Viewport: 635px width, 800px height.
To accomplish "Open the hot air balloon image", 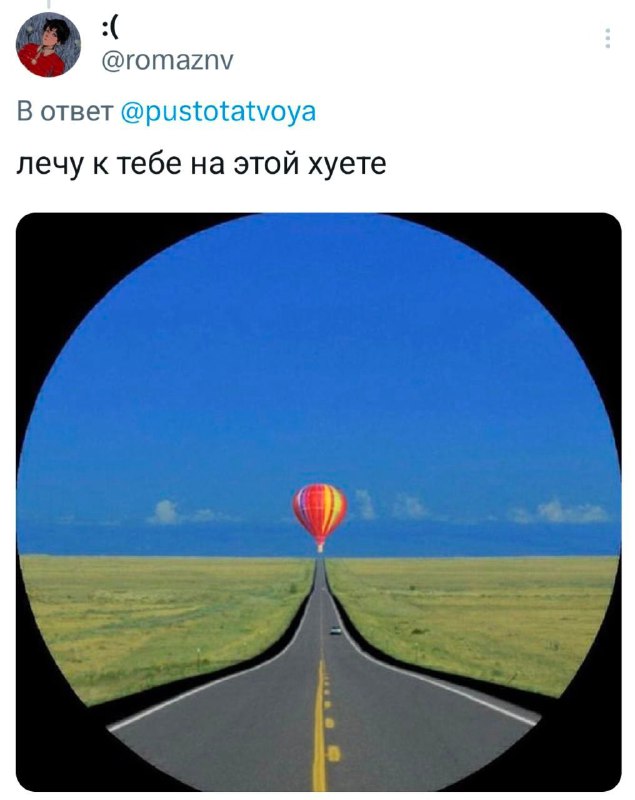I will 318,501.
